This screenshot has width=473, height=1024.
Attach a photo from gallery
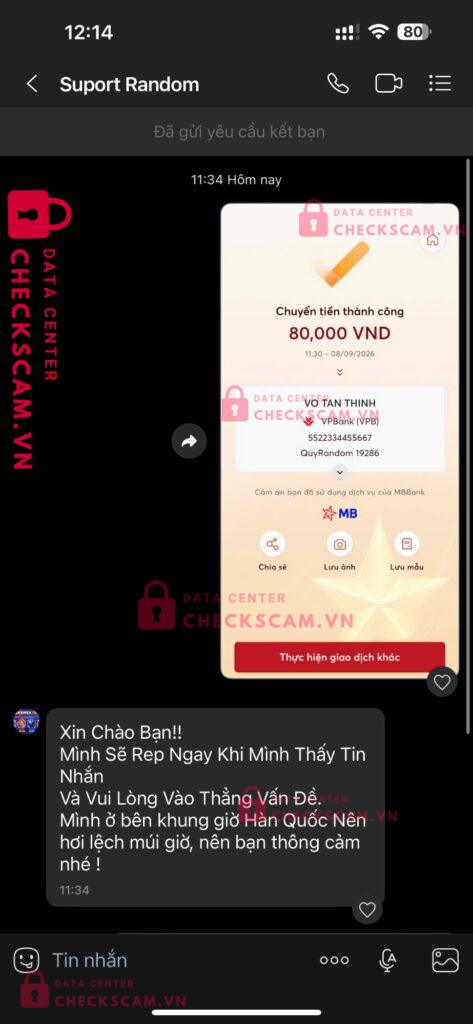[445, 960]
